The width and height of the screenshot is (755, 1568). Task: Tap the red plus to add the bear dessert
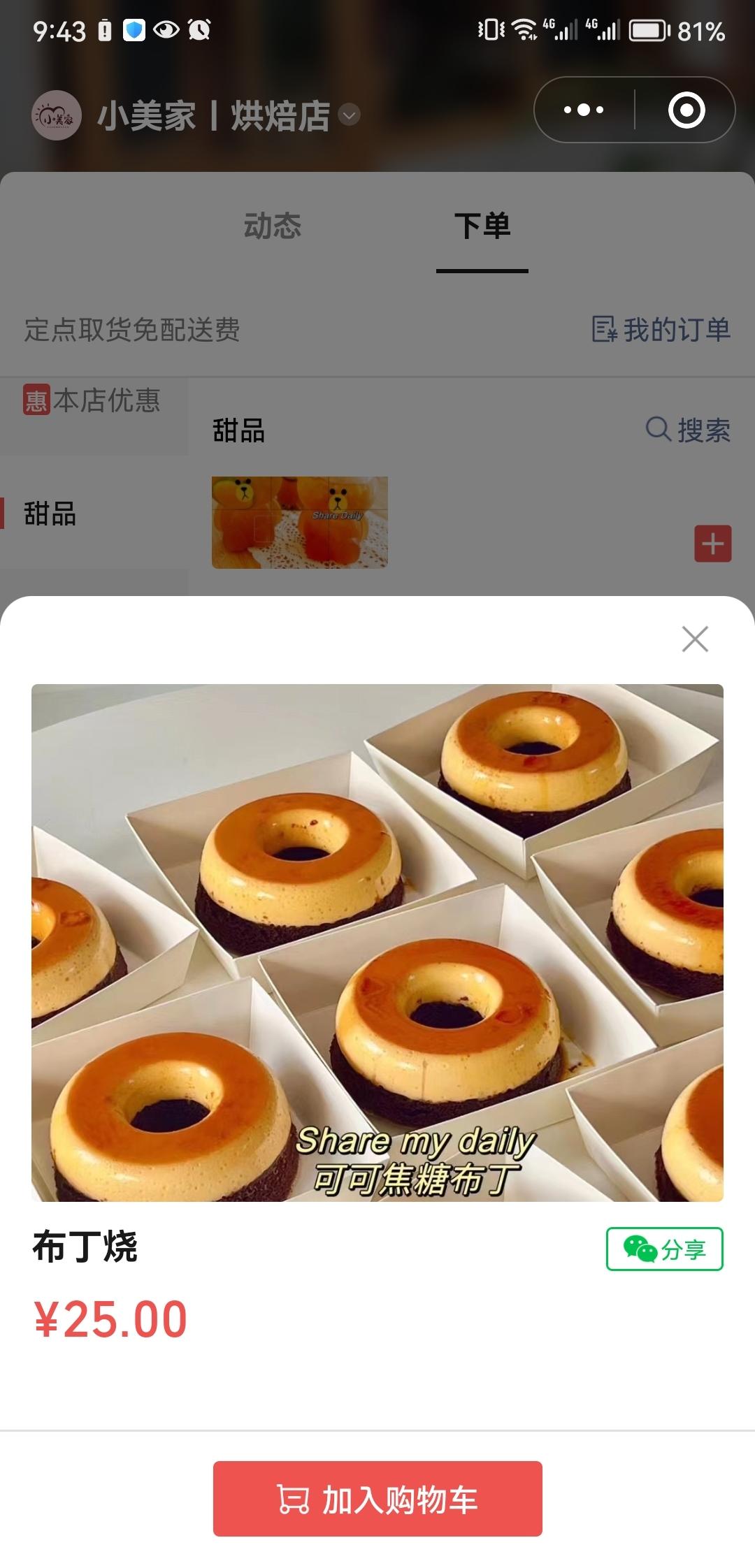click(x=712, y=543)
